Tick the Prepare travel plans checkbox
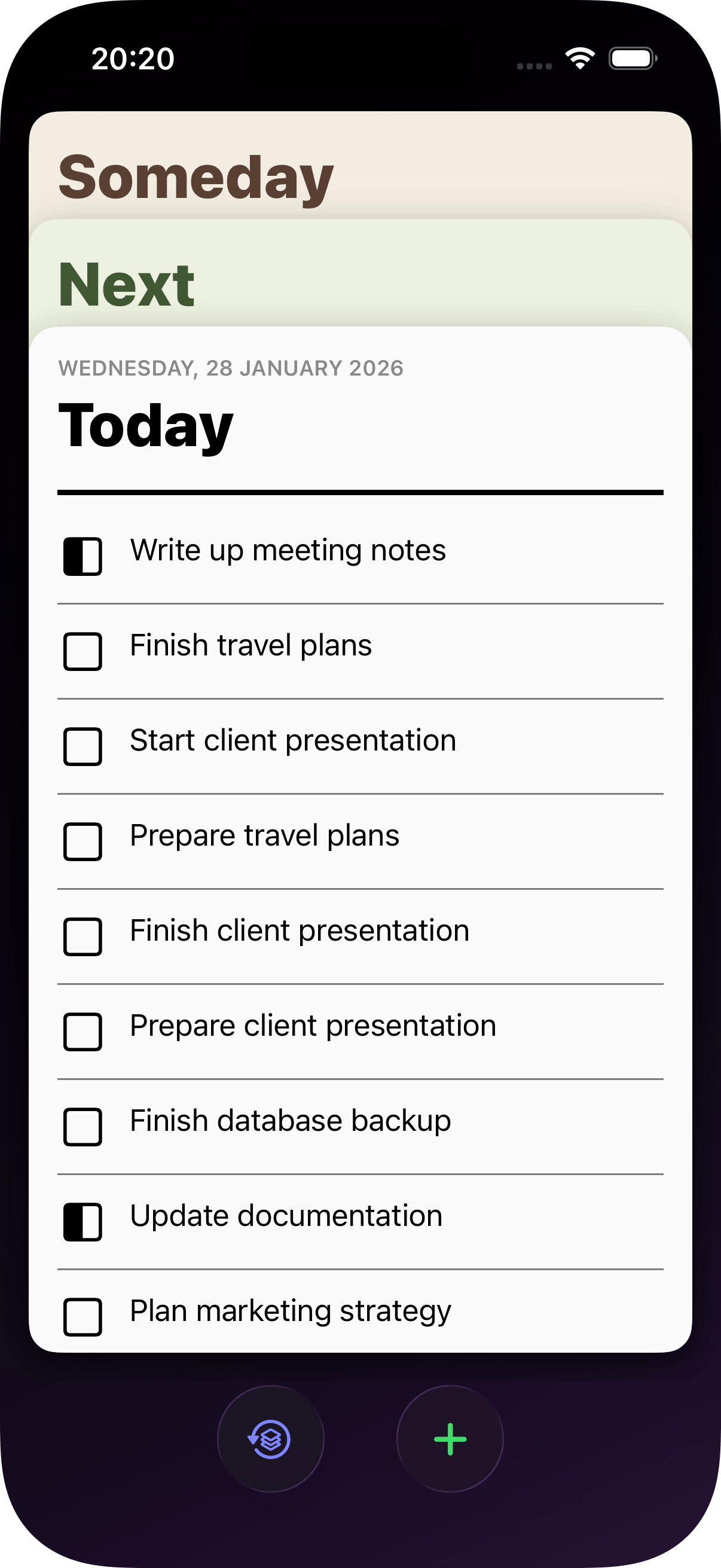Screen dimensions: 721x1568 83,841
